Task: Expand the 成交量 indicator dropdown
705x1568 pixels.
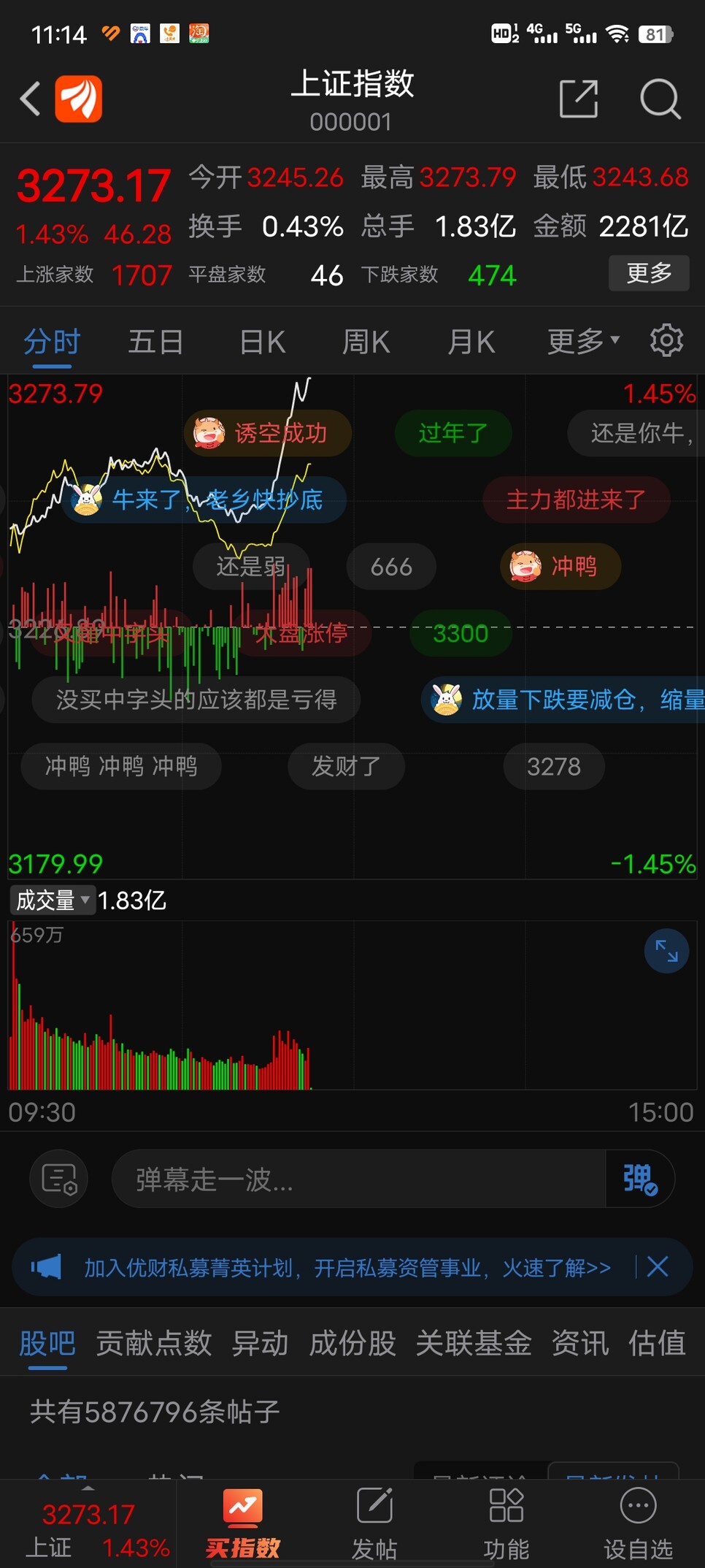Action: point(53,900)
